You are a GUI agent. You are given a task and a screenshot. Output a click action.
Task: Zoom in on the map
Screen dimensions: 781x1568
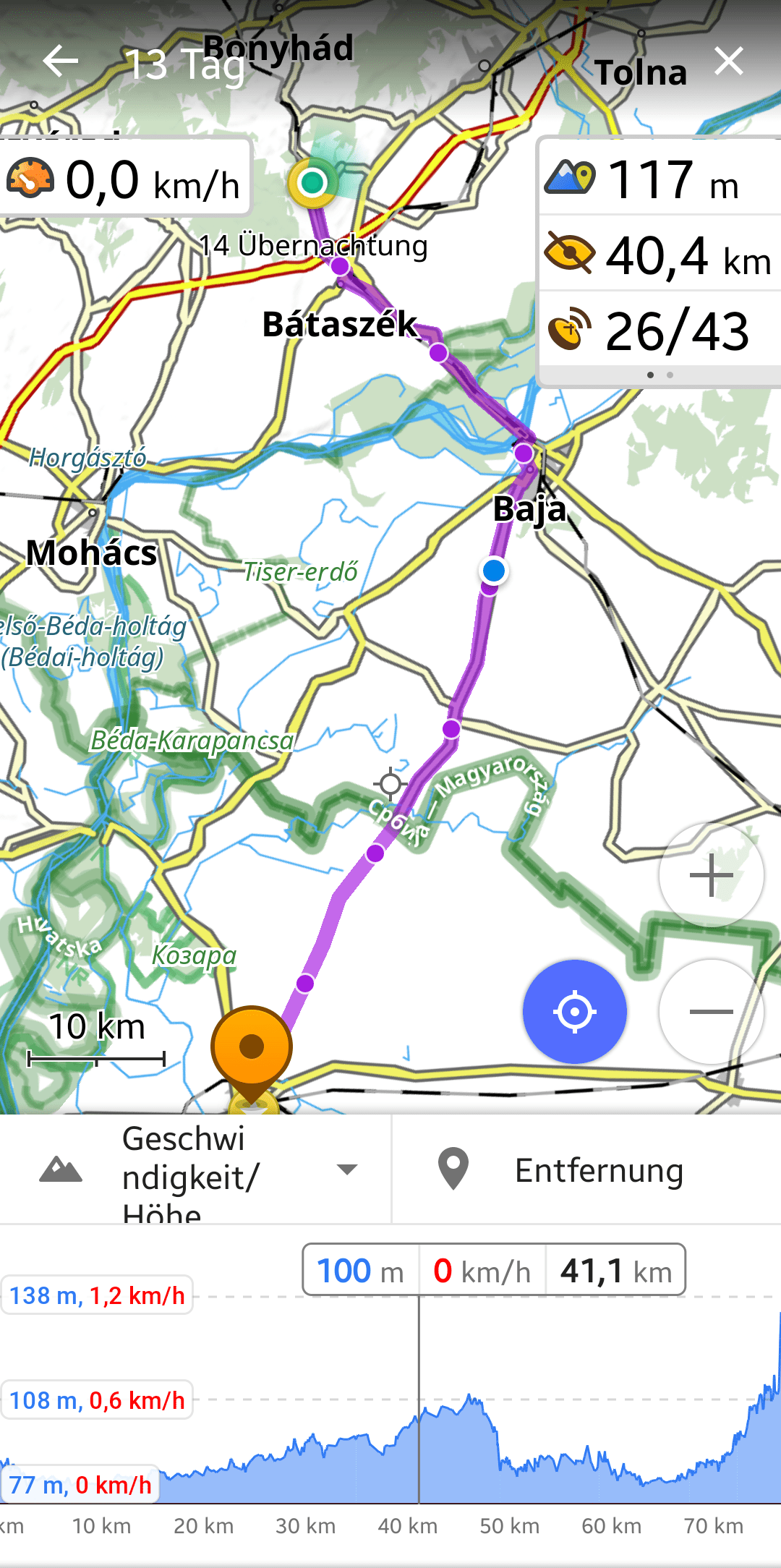[711, 875]
